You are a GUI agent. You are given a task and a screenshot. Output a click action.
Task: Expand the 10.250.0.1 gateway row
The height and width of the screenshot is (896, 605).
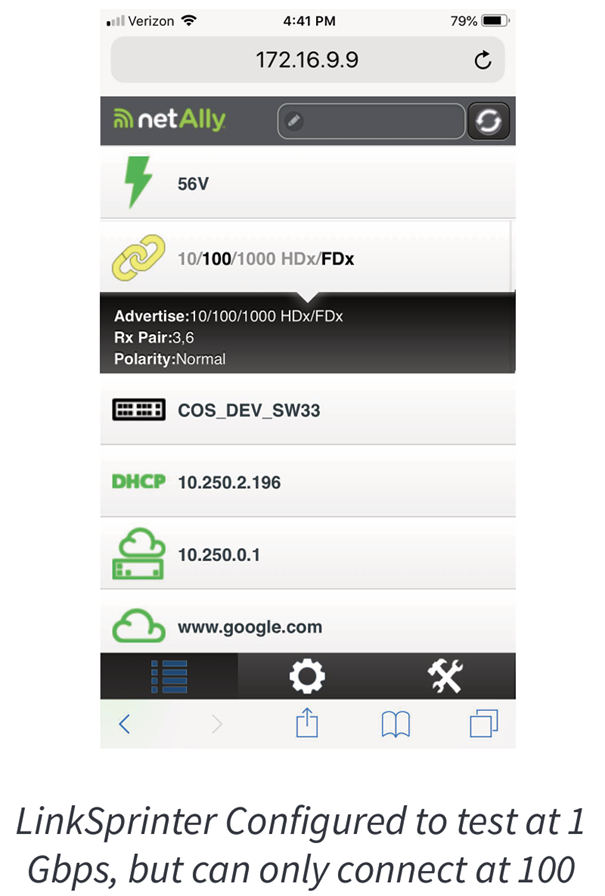pyautogui.click(x=307, y=554)
